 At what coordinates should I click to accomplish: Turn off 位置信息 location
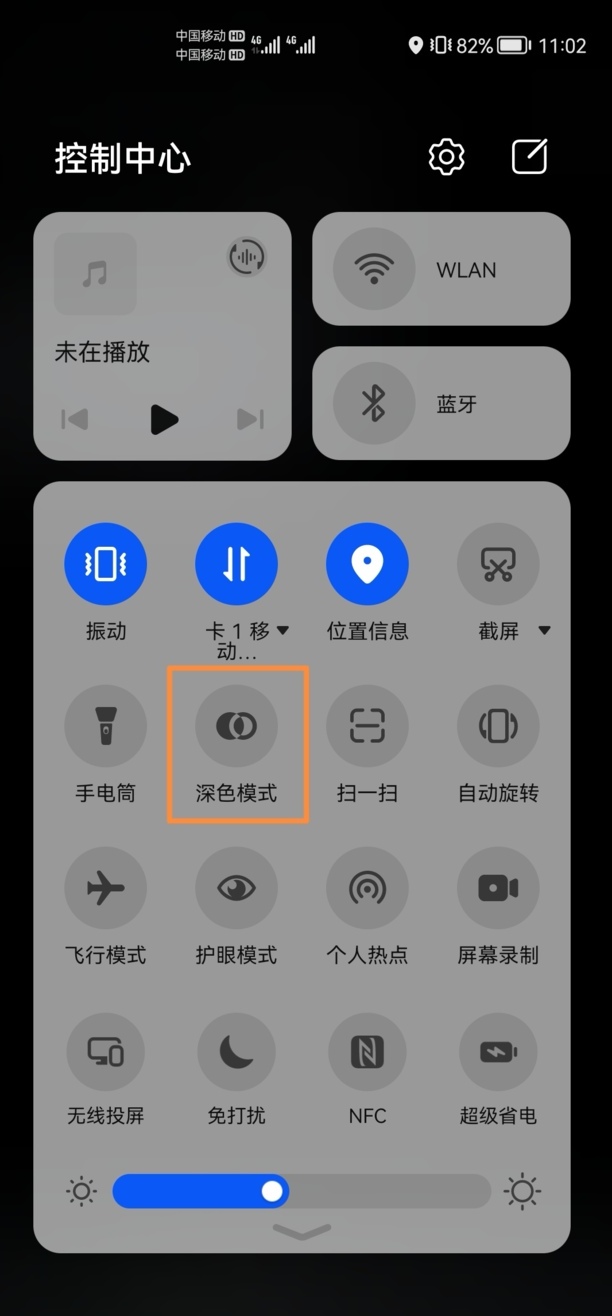(367, 564)
